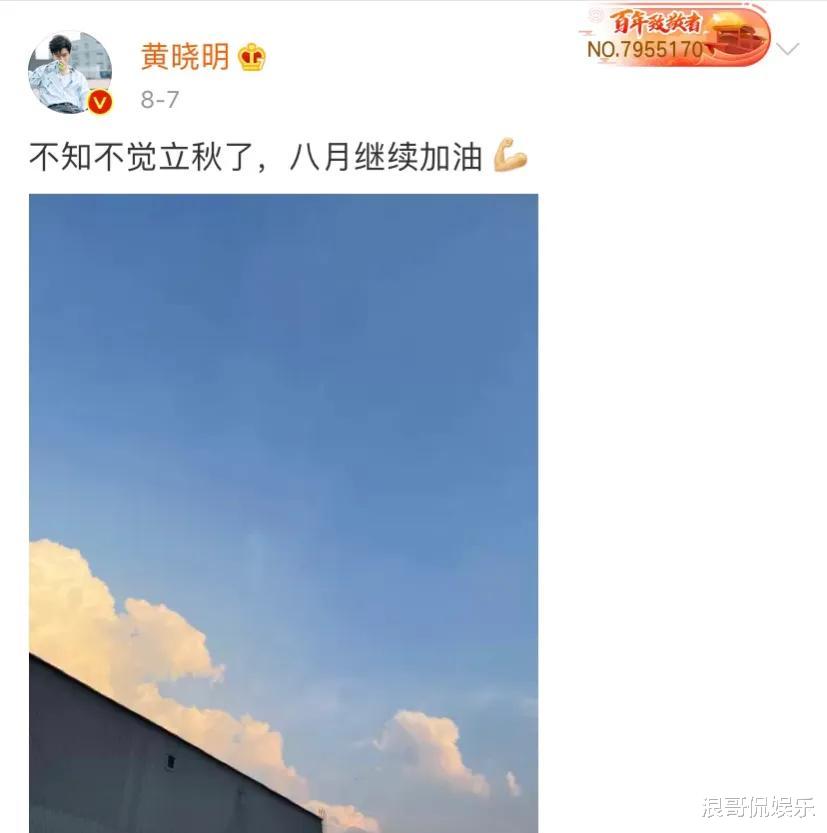The image size is (827, 833).
Task: Click the orange crown VIP icon beside 黄晓明
Action: coord(249,57)
